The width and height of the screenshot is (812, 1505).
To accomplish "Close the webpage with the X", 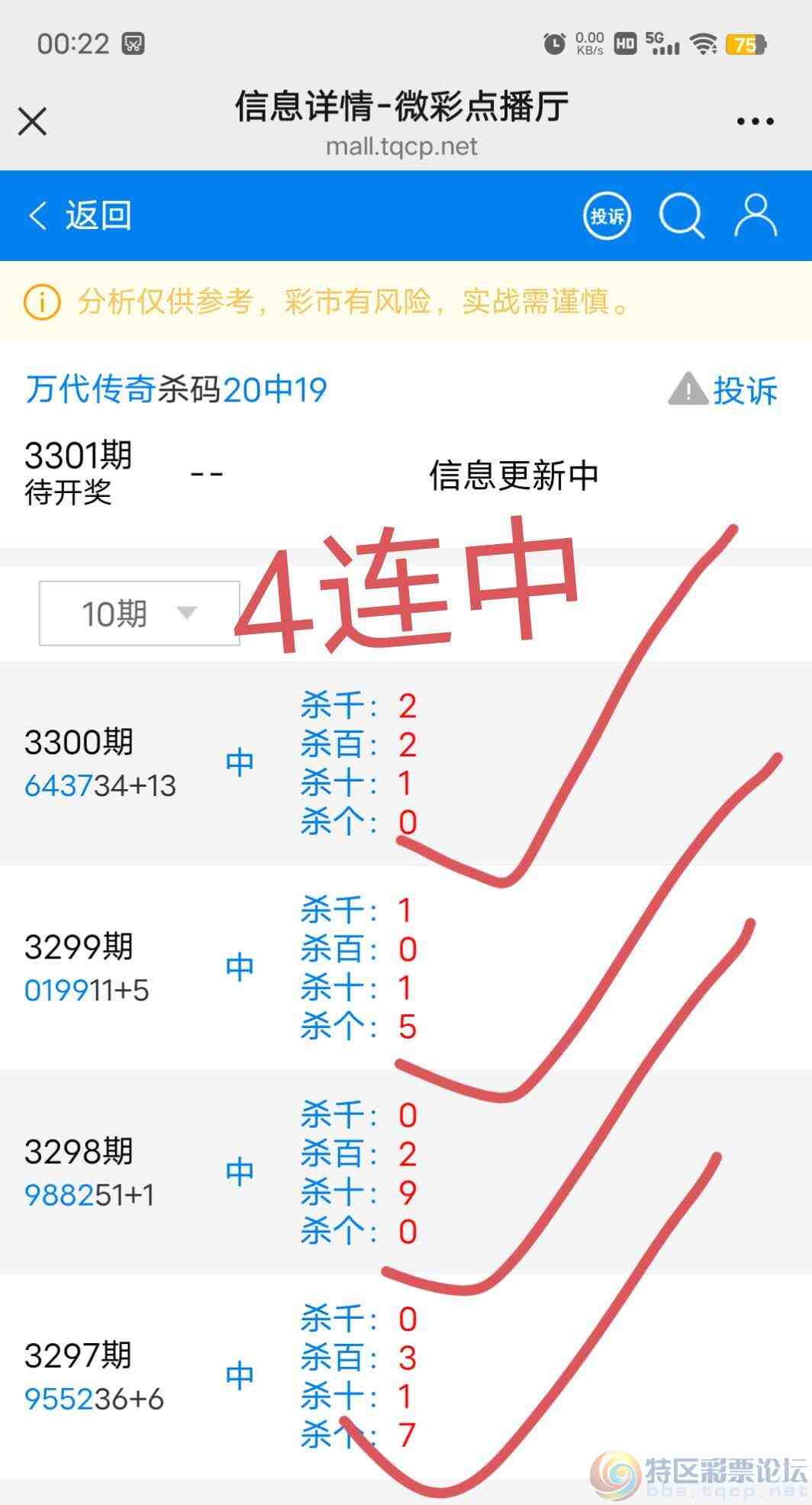I will pos(32,122).
